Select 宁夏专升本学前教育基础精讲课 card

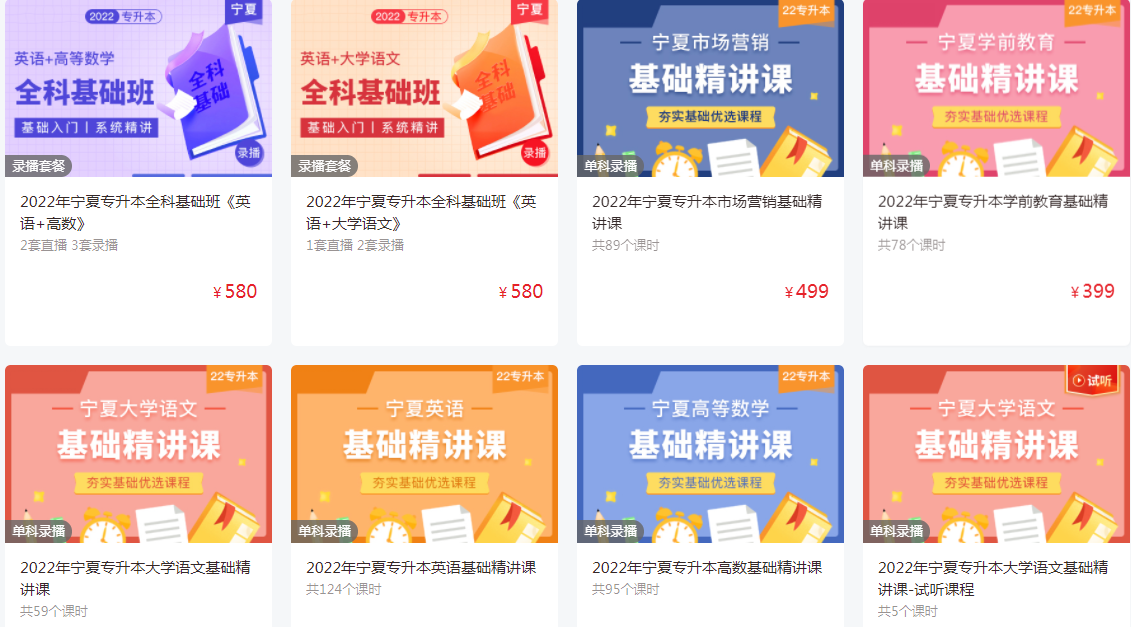995,211
